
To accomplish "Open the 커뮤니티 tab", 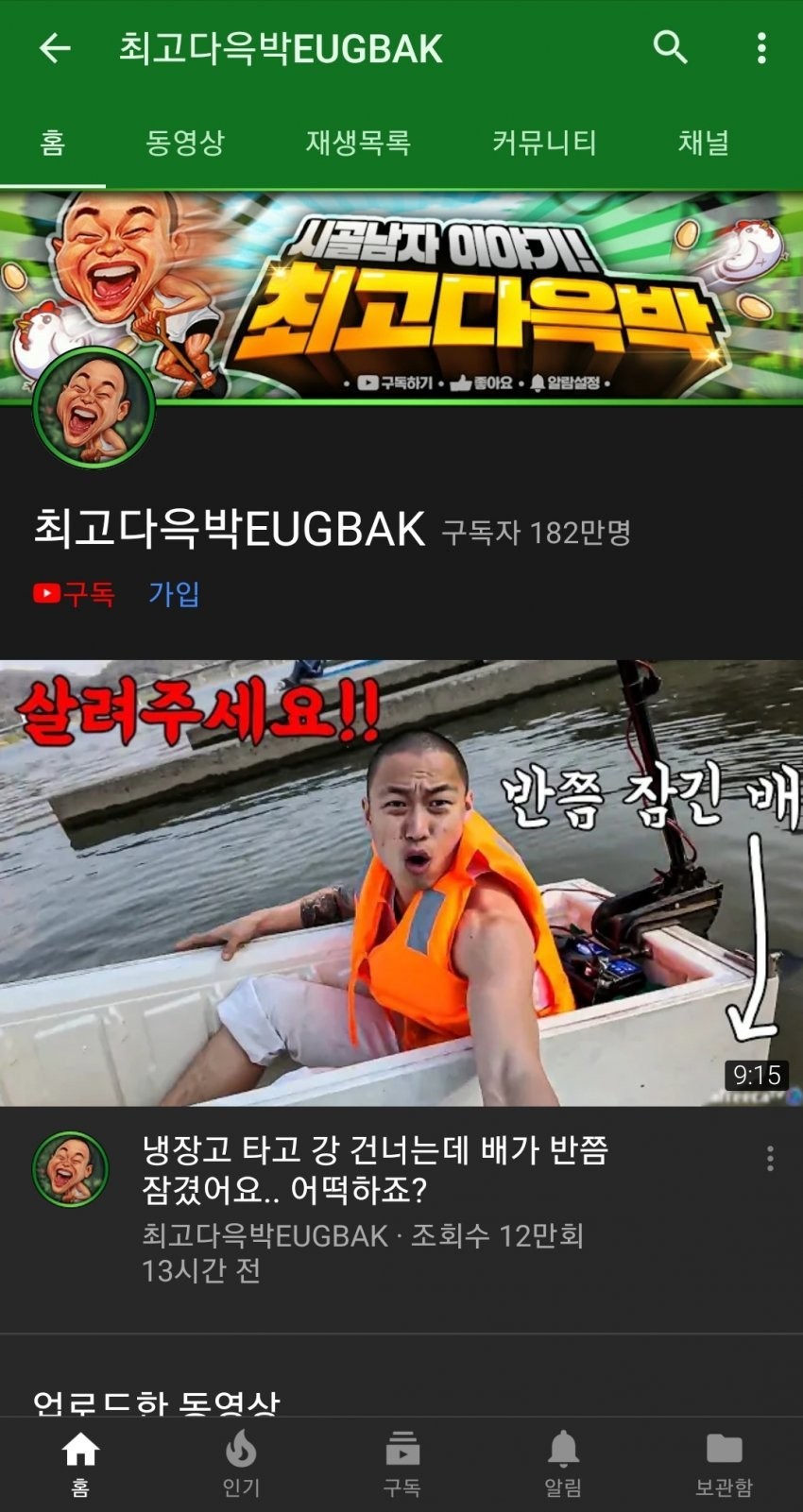I will [x=544, y=143].
